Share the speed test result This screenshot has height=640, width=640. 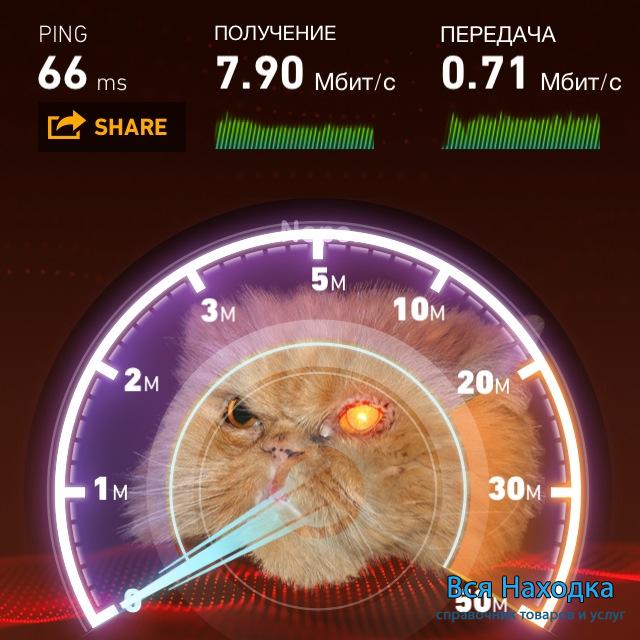(111, 127)
